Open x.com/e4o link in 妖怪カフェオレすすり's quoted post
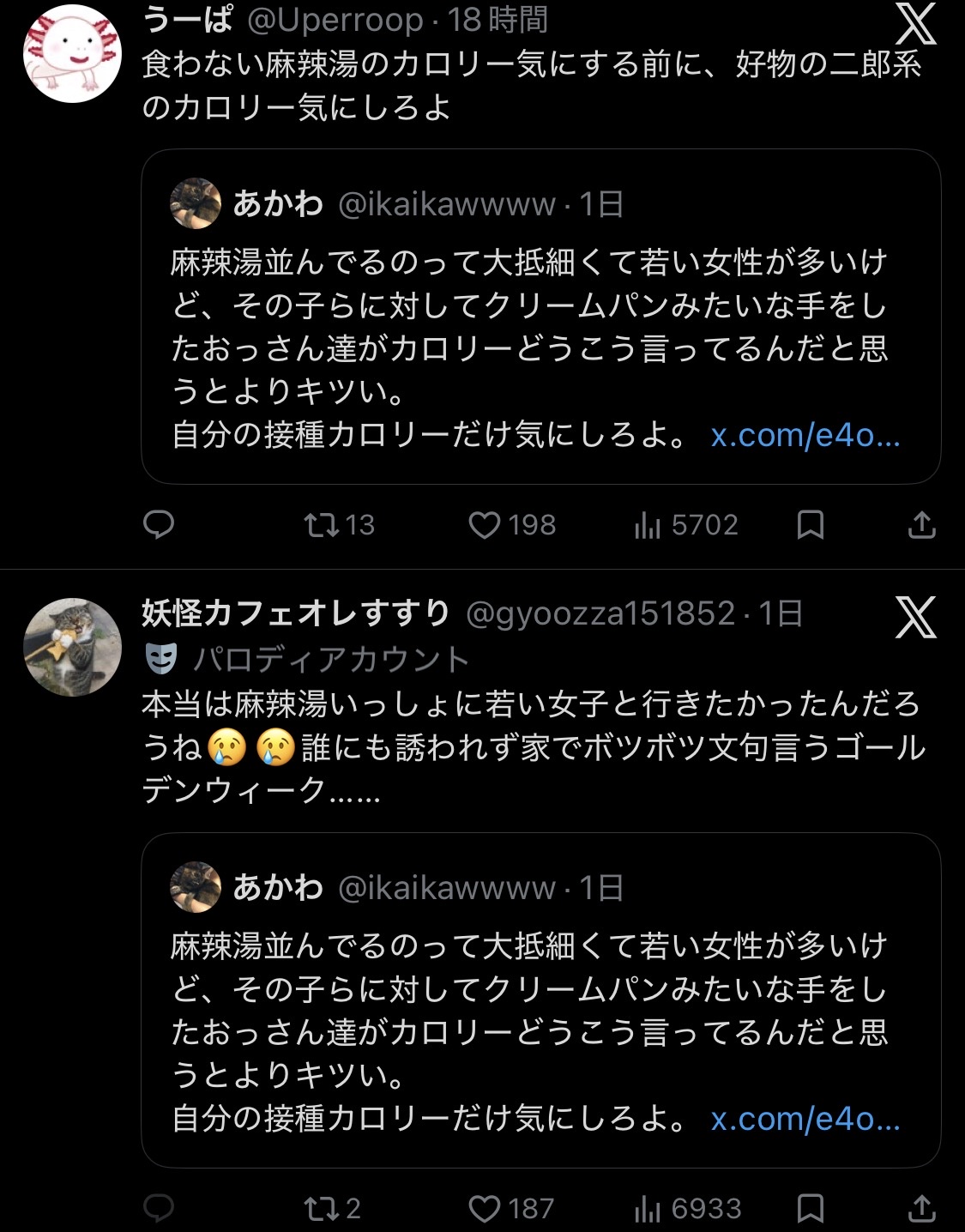 pos(805,1119)
